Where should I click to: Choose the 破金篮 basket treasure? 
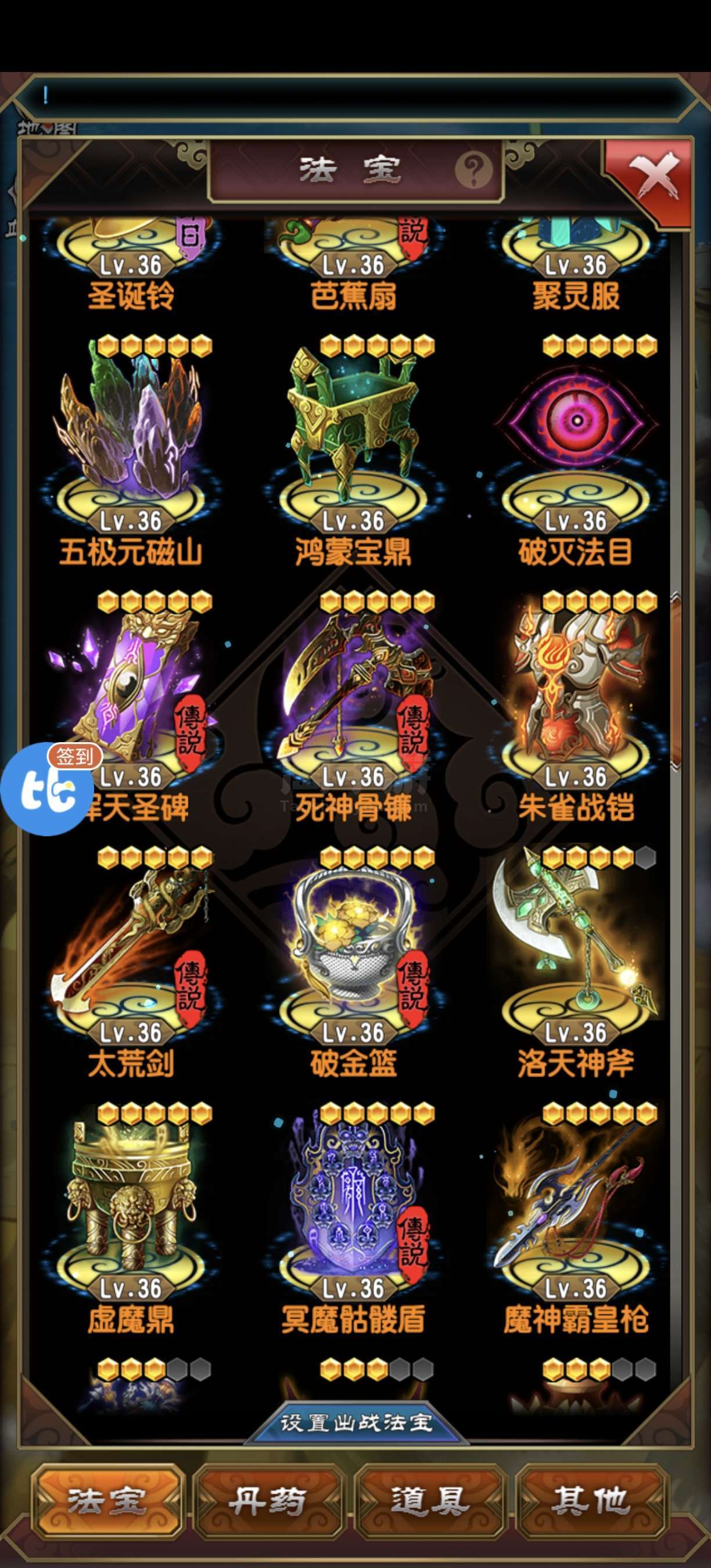coord(353,944)
